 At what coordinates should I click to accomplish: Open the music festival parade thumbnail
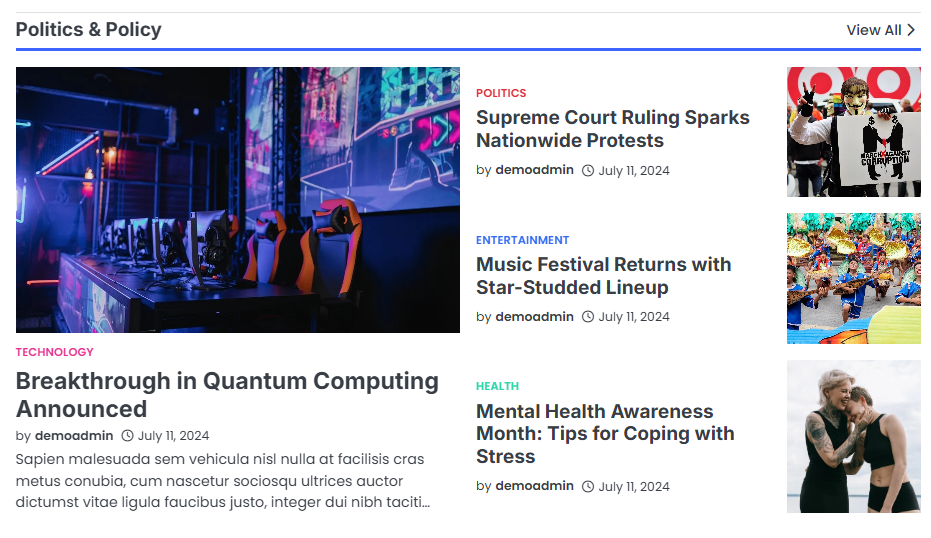[x=853, y=278]
